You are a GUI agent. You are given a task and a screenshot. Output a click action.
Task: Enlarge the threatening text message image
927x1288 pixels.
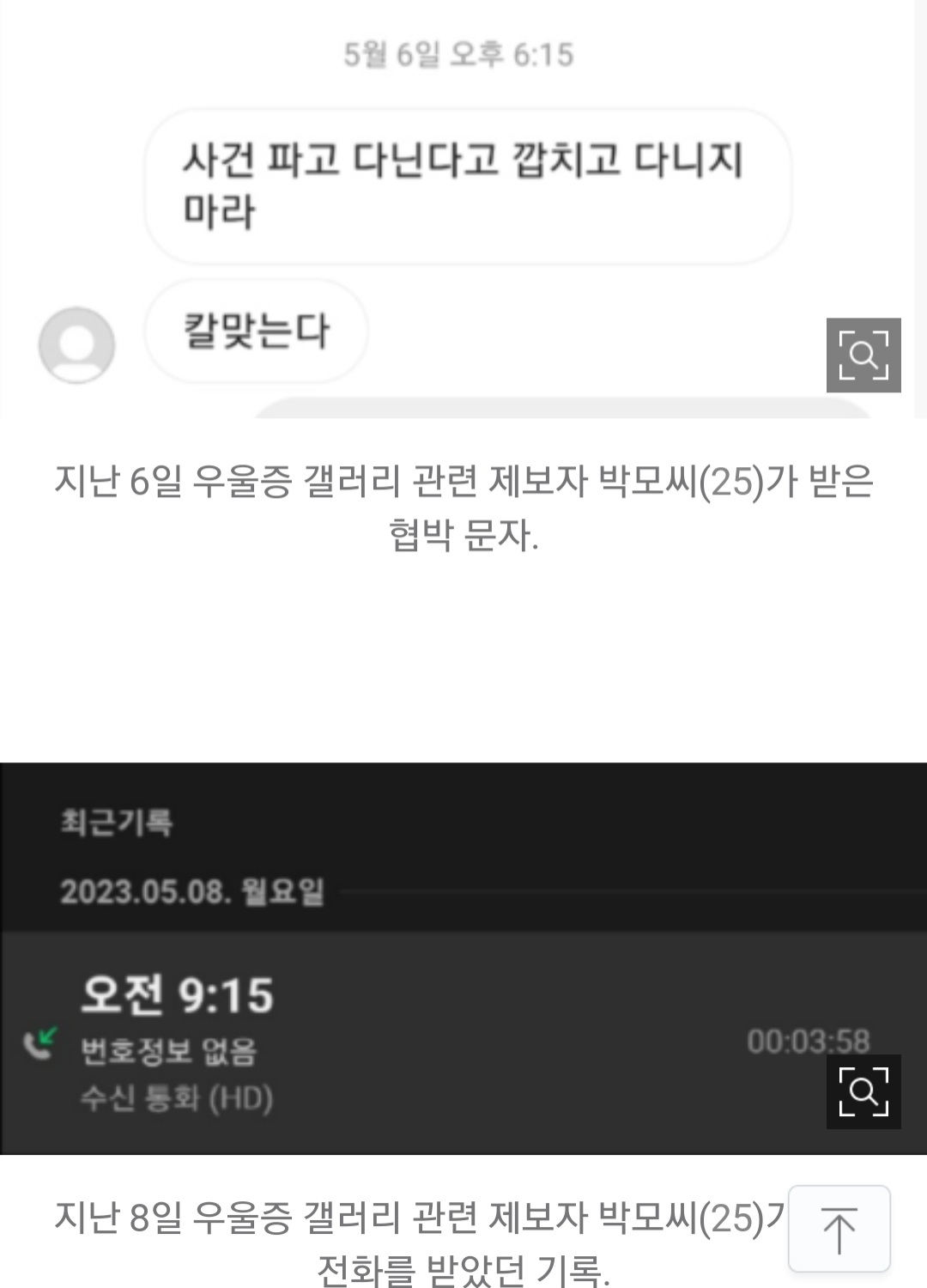click(863, 355)
